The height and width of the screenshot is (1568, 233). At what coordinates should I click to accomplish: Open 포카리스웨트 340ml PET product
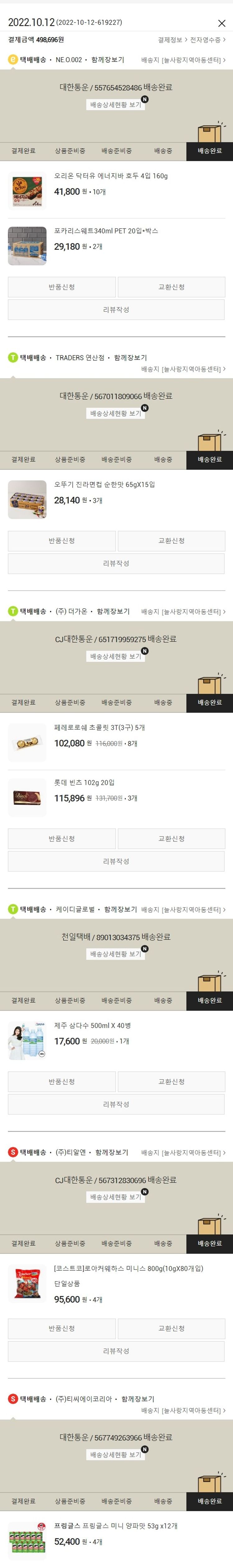[106, 231]
